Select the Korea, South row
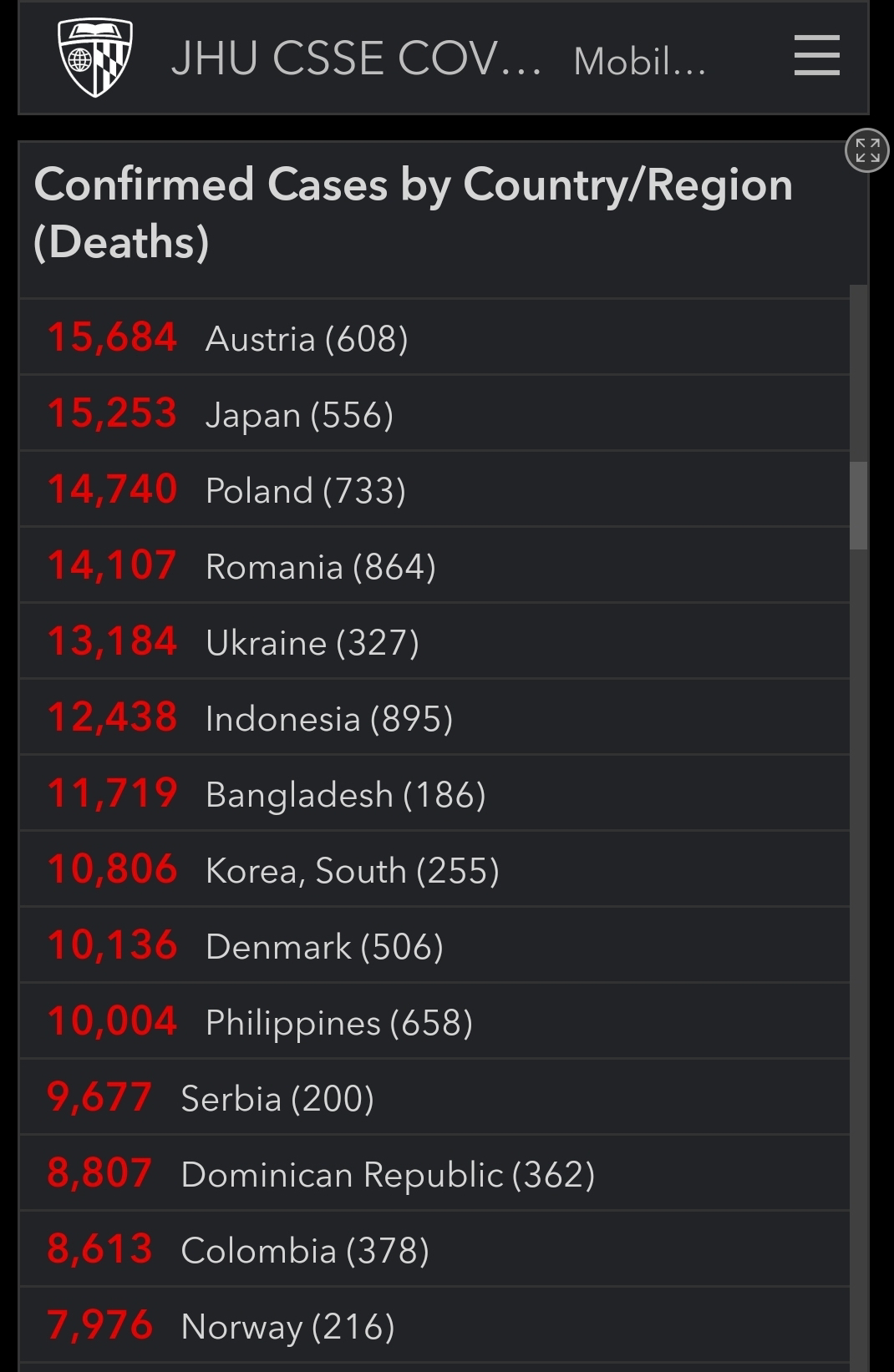The width and height of the screenshot is (894, 1372). click(434, 869)
